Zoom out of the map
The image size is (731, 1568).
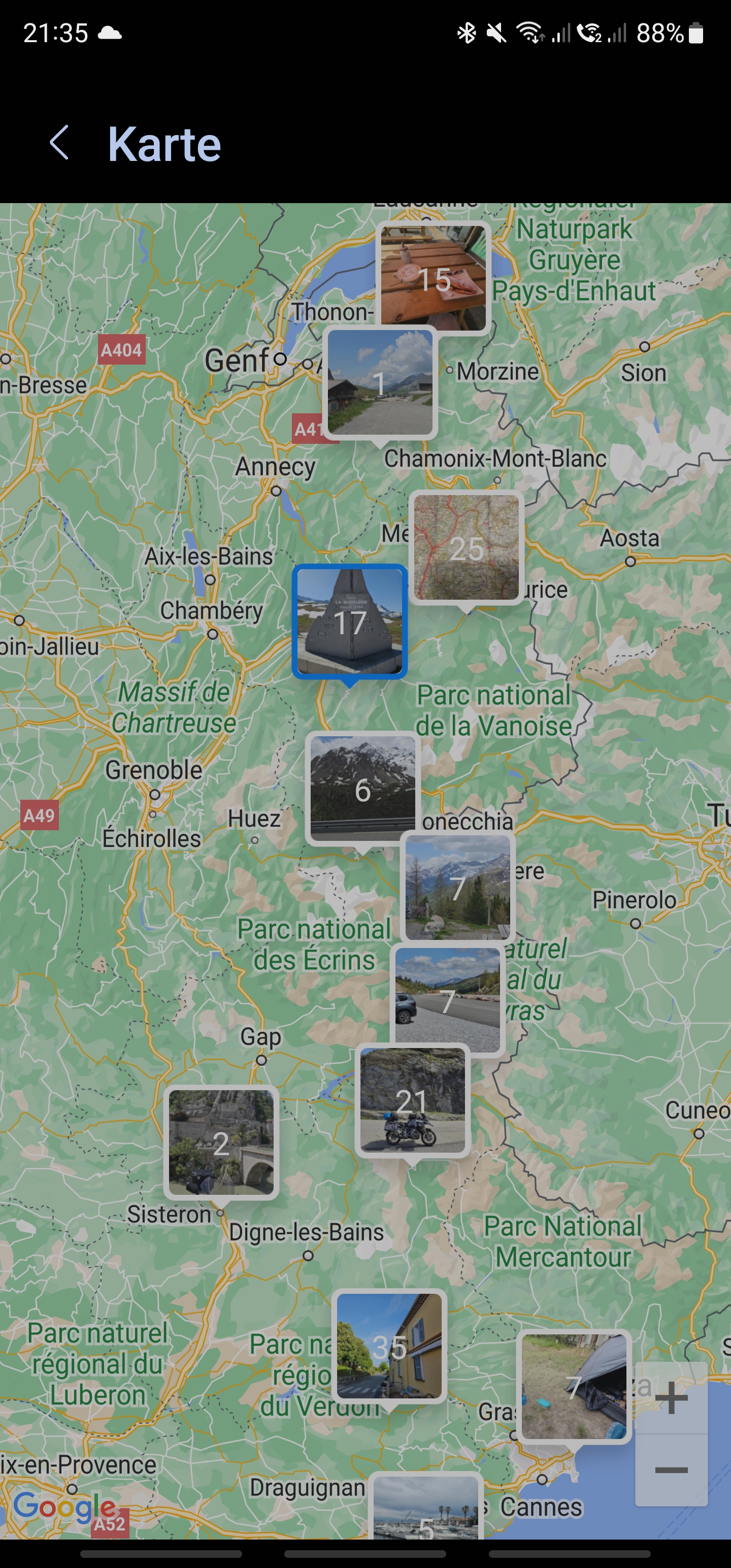tap(671, 1469)
